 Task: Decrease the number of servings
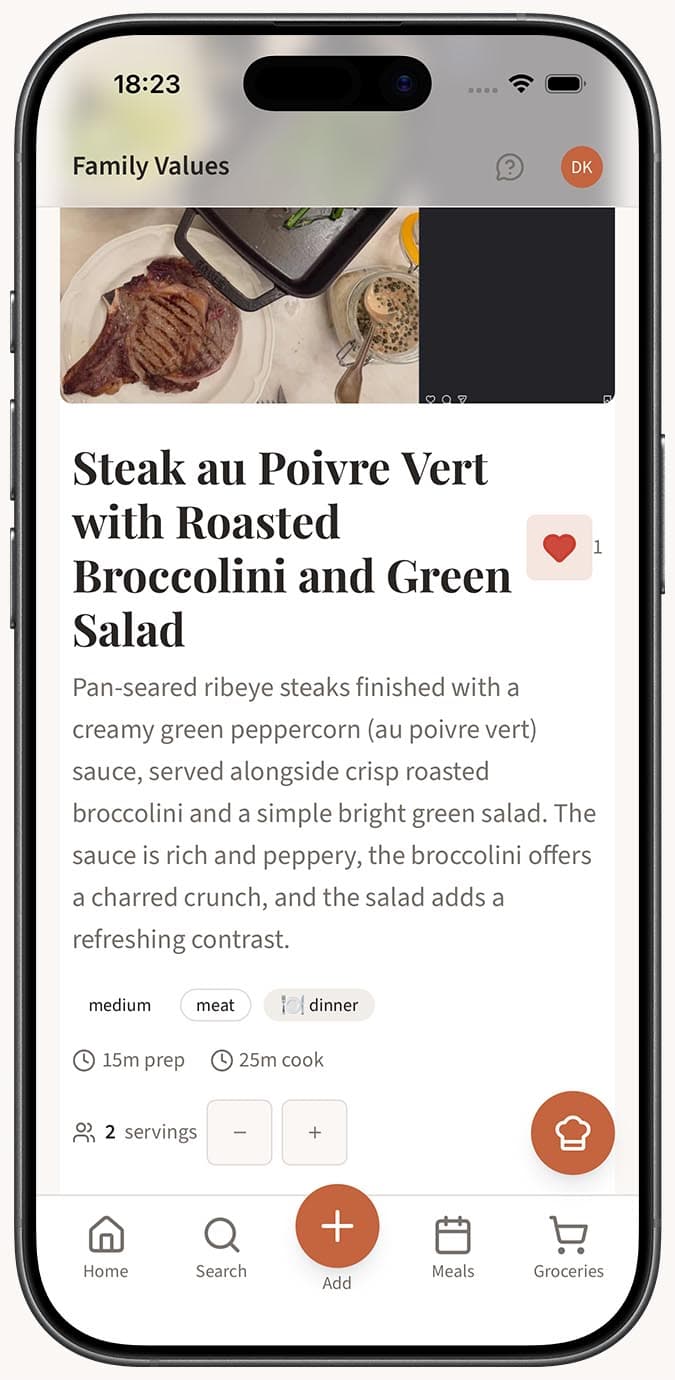pos(239,1132)
